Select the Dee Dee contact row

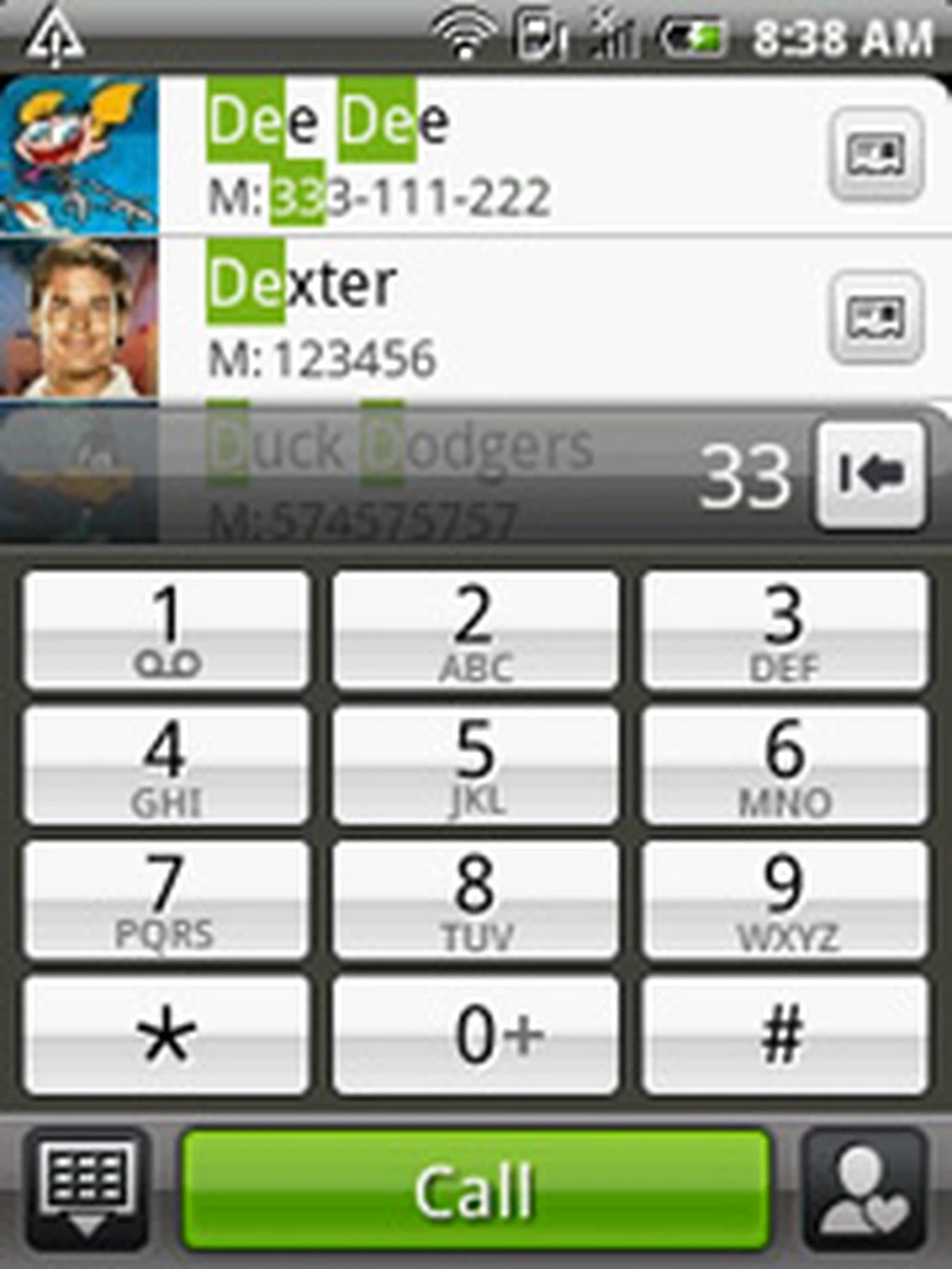pos(465,156)
